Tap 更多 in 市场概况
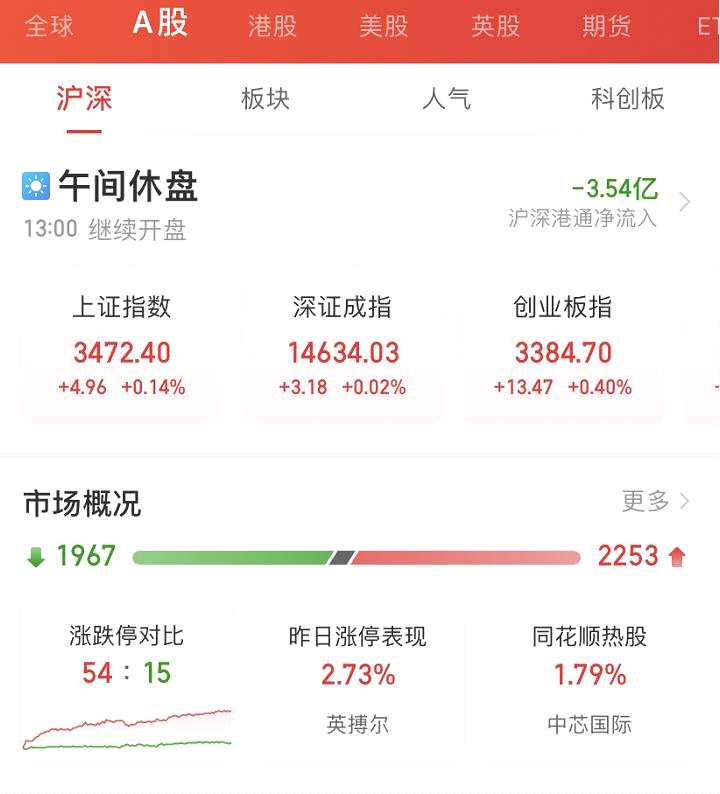720x794 pixels. pos(655,501)
